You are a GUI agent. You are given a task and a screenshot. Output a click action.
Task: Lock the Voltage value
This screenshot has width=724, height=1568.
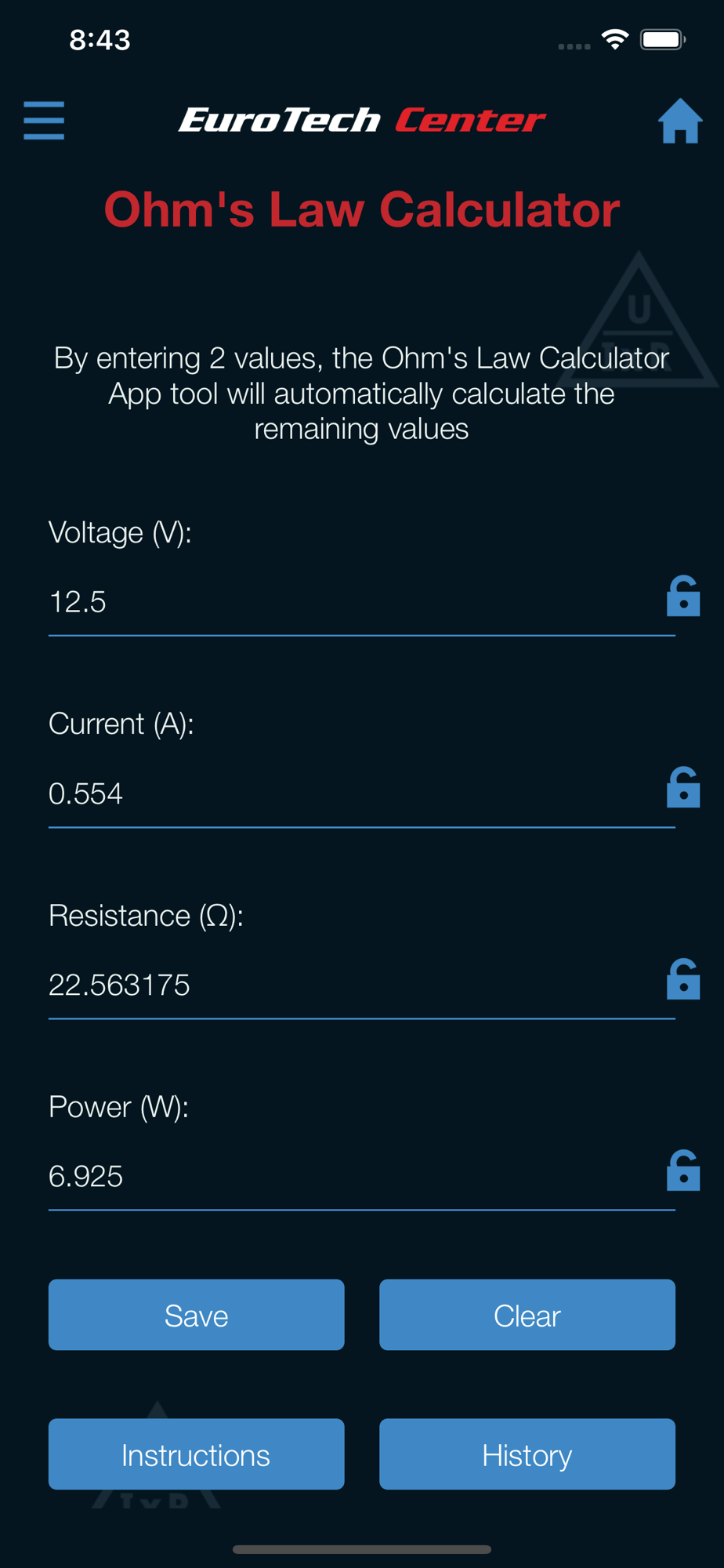coord(683,596)
